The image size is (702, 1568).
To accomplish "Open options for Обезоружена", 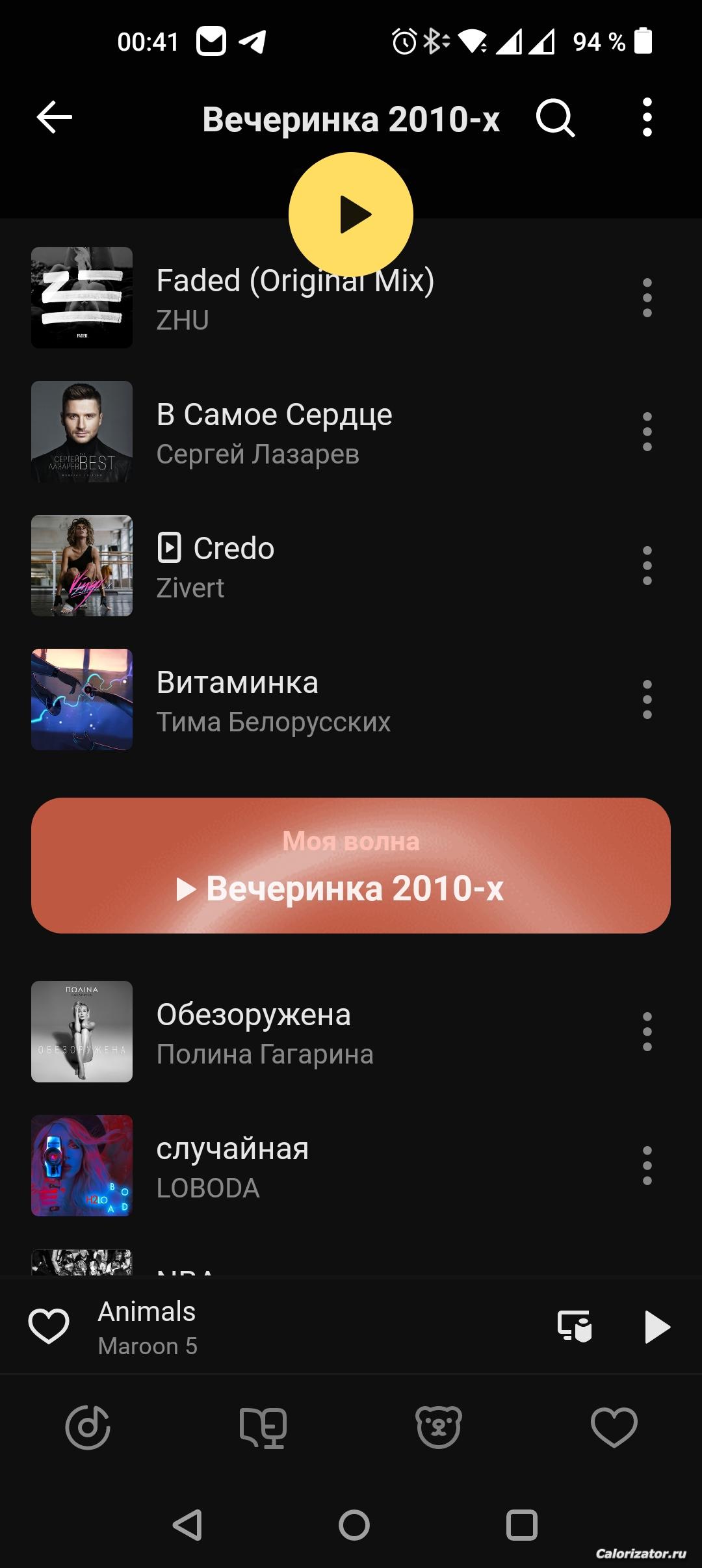I will coord(647,1032).
